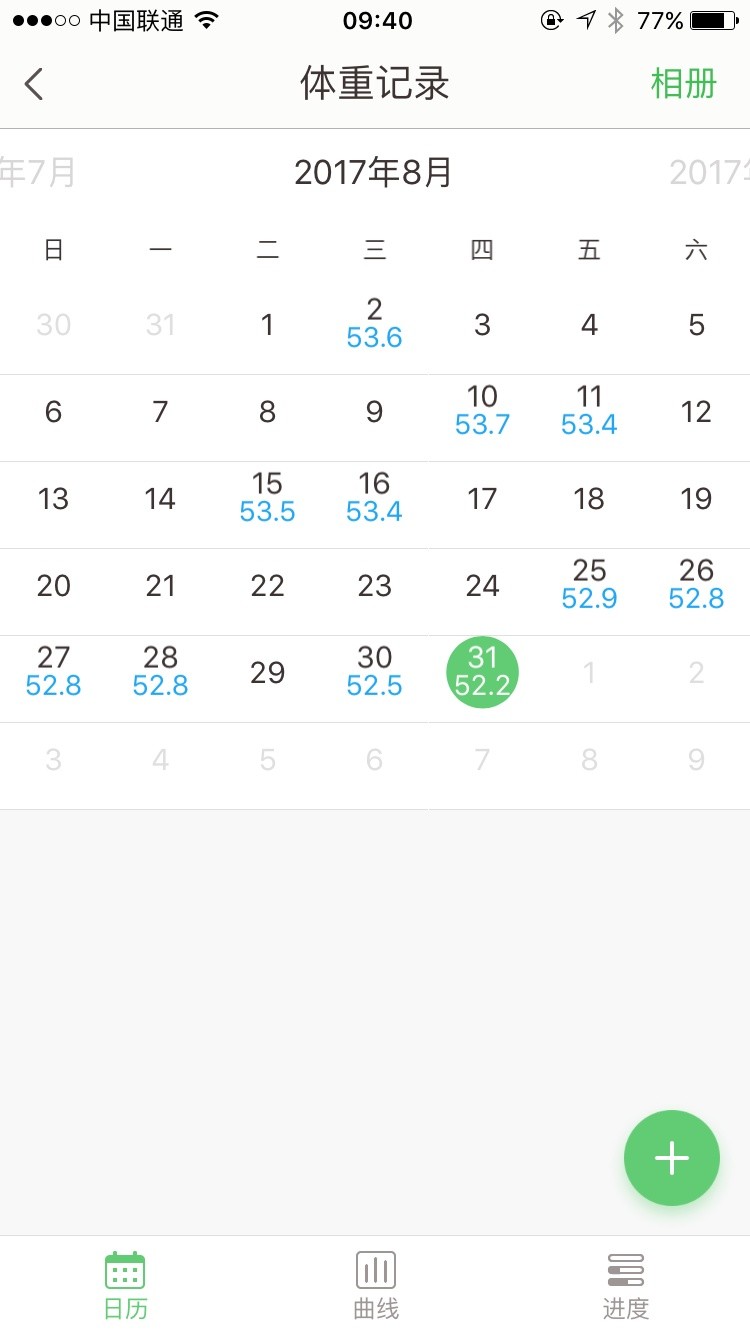Jump to previous month 7月 label

tap(38, 172)
